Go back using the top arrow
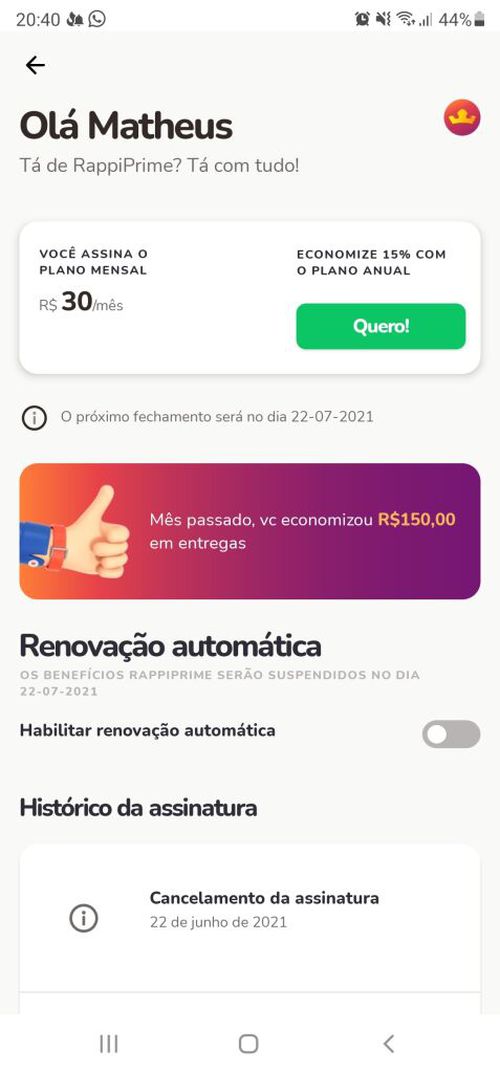The image size is (500, 1073). point(35,65)
